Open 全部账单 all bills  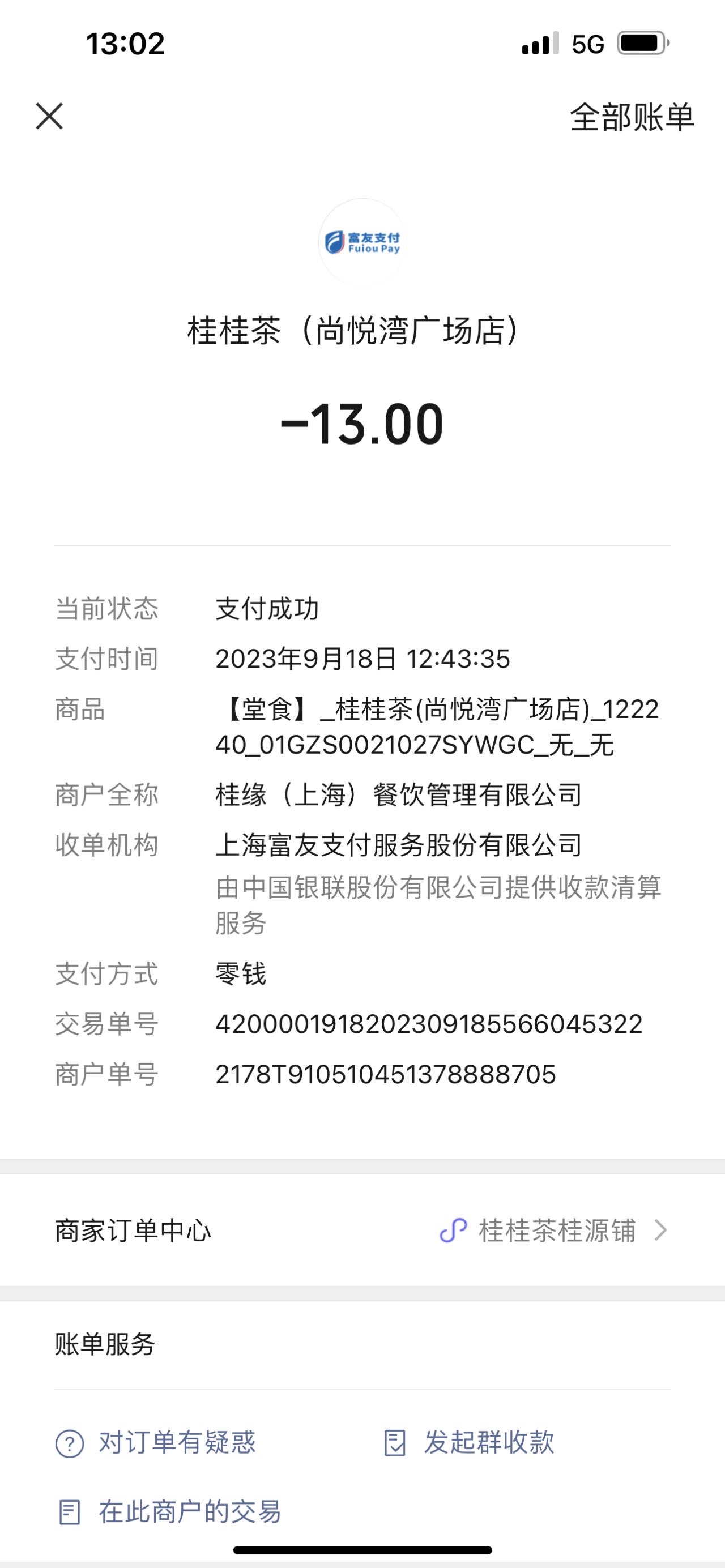[632, 117]
